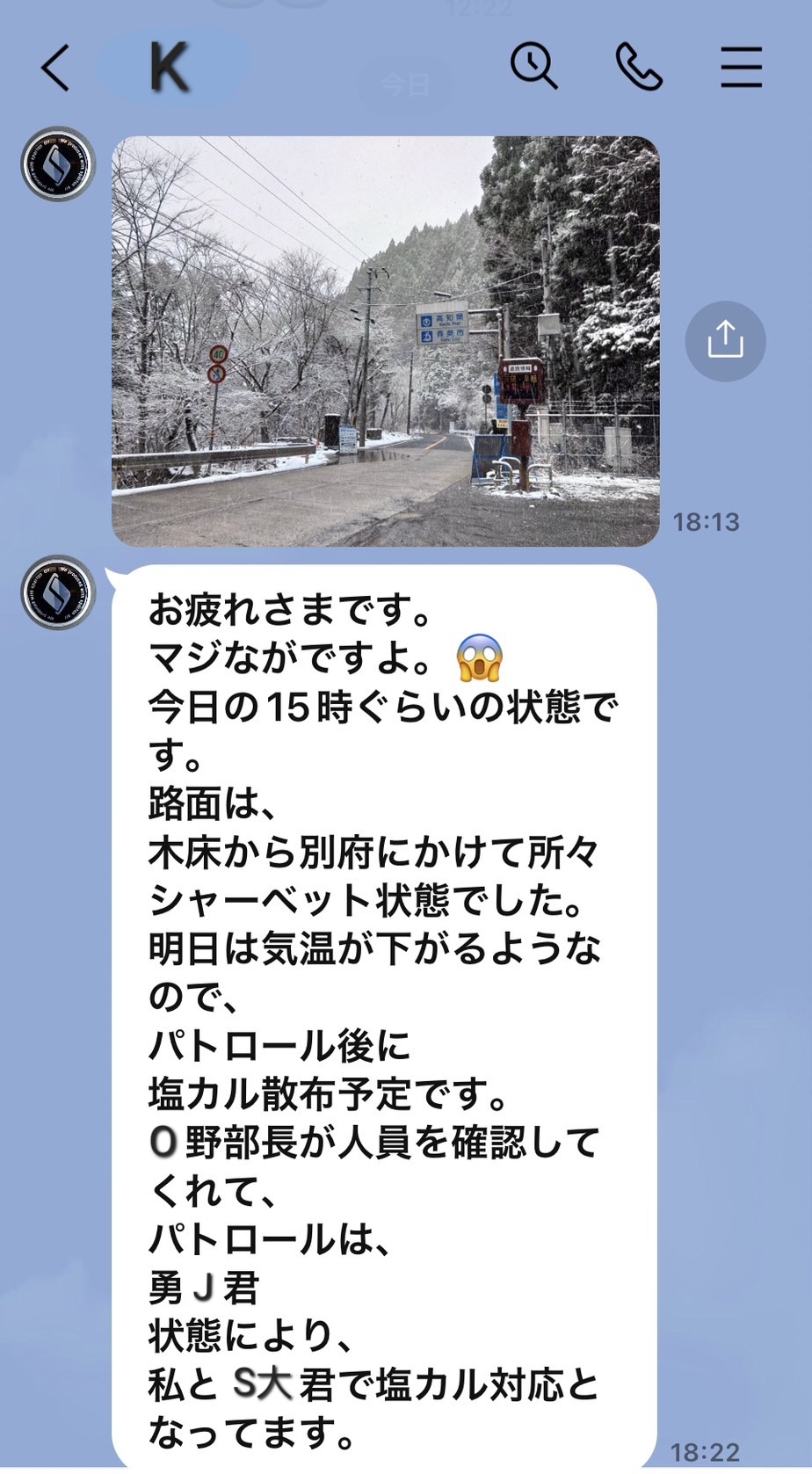The width and height of the screenshot is (812, 1474).
Task: Open the chat menu with three lines
Action: tap(742, 67)
